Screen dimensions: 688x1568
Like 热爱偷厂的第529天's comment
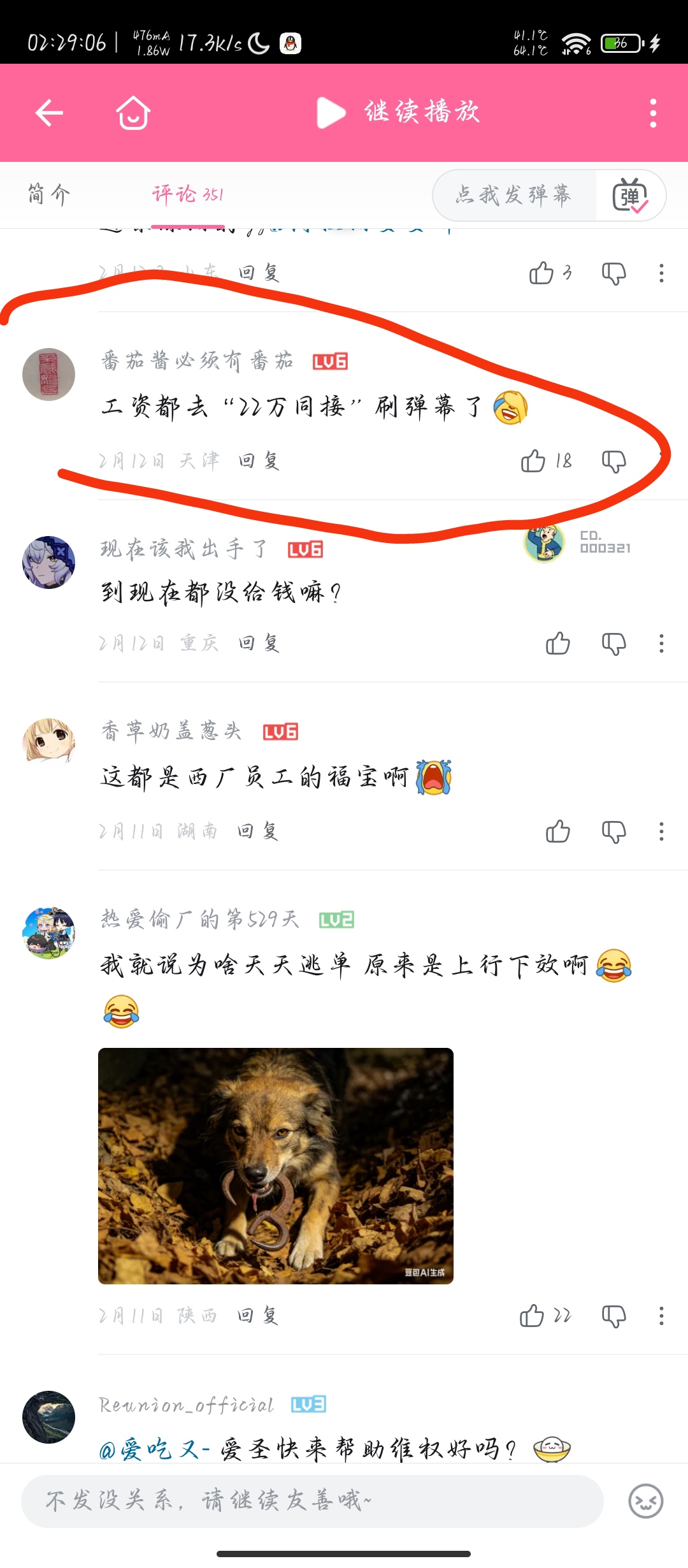(x=533, y=1316)
